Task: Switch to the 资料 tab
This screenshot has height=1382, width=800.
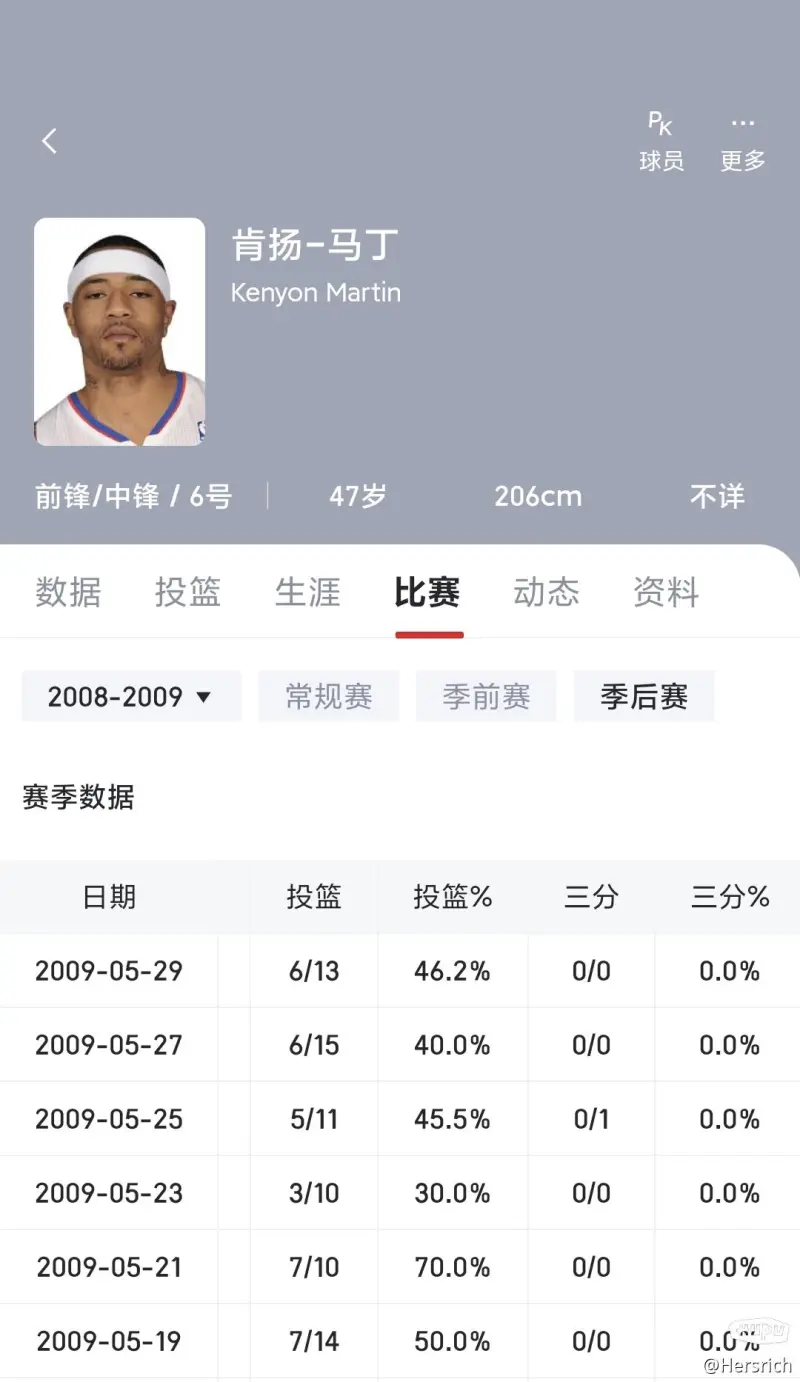Action: pos(666,593)
